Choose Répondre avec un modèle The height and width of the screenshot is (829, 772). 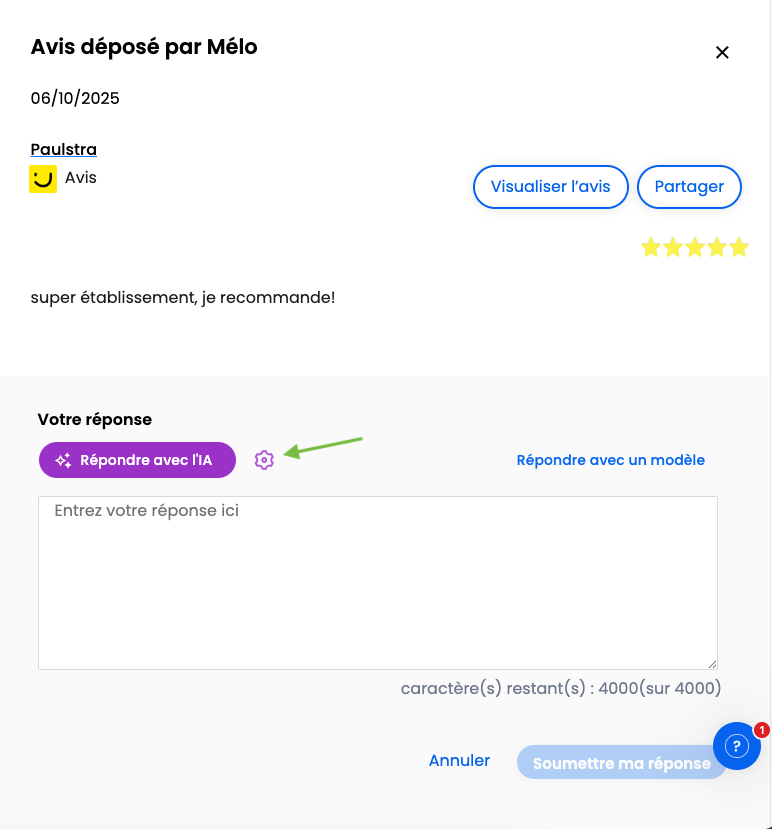pyautogui.click(x=610, y=460)
